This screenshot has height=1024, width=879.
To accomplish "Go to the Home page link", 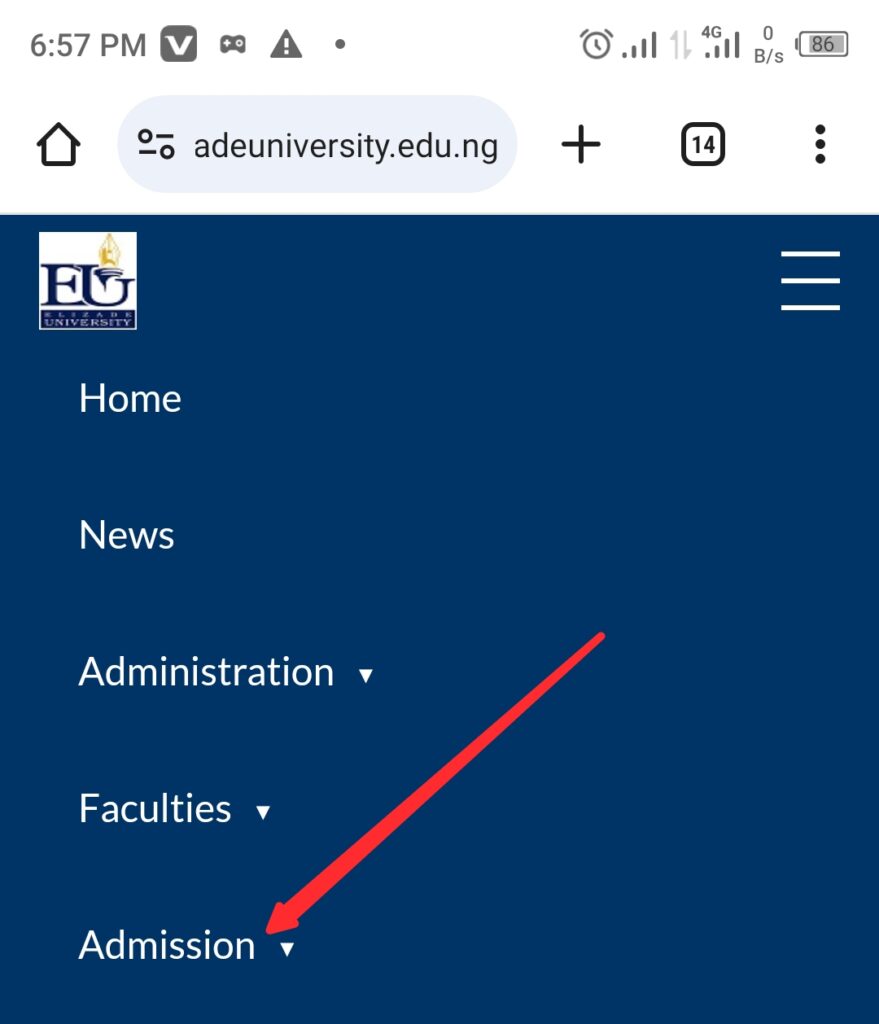I will (130, 399).
